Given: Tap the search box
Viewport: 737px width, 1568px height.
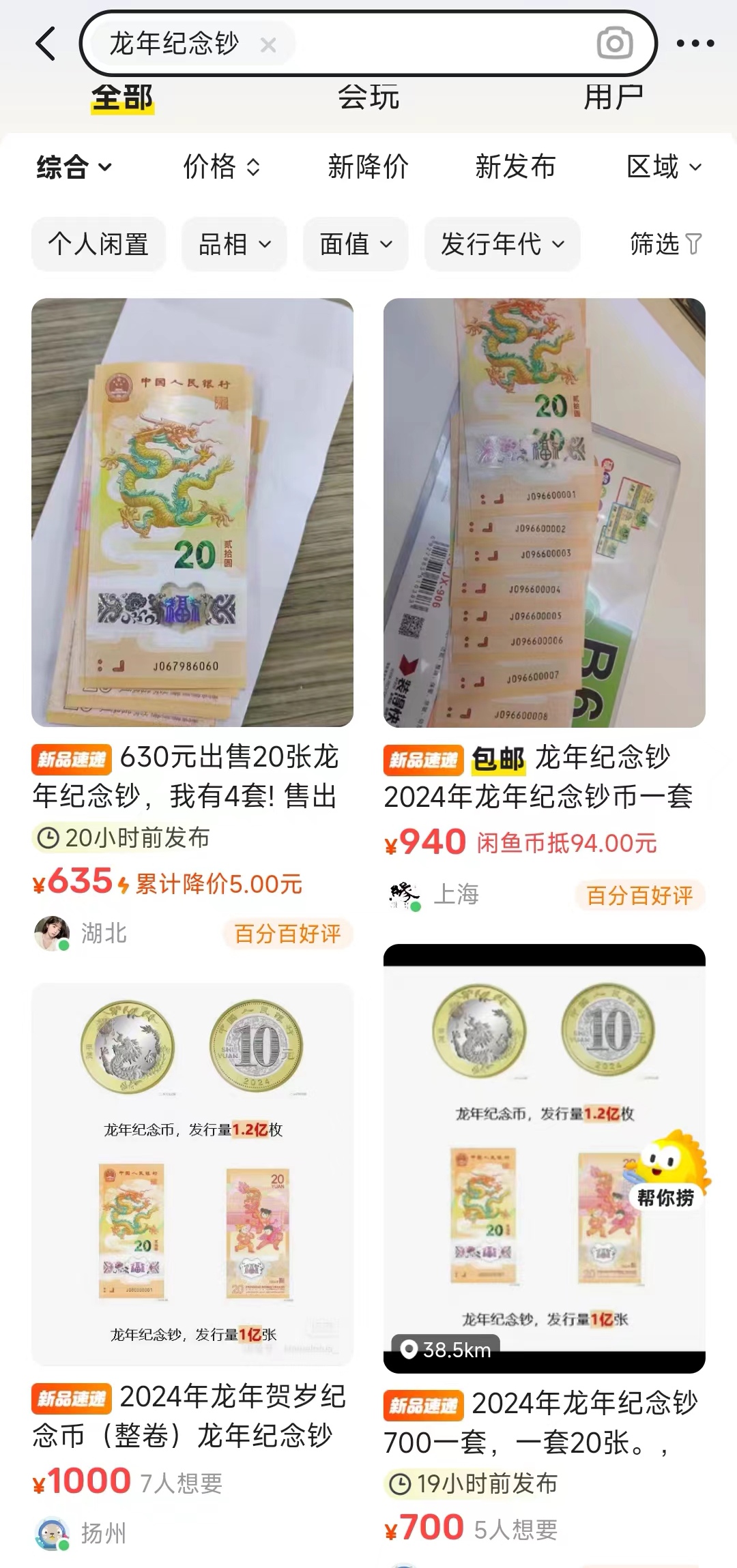Looking at the screenshot, I should coord(437,44).
